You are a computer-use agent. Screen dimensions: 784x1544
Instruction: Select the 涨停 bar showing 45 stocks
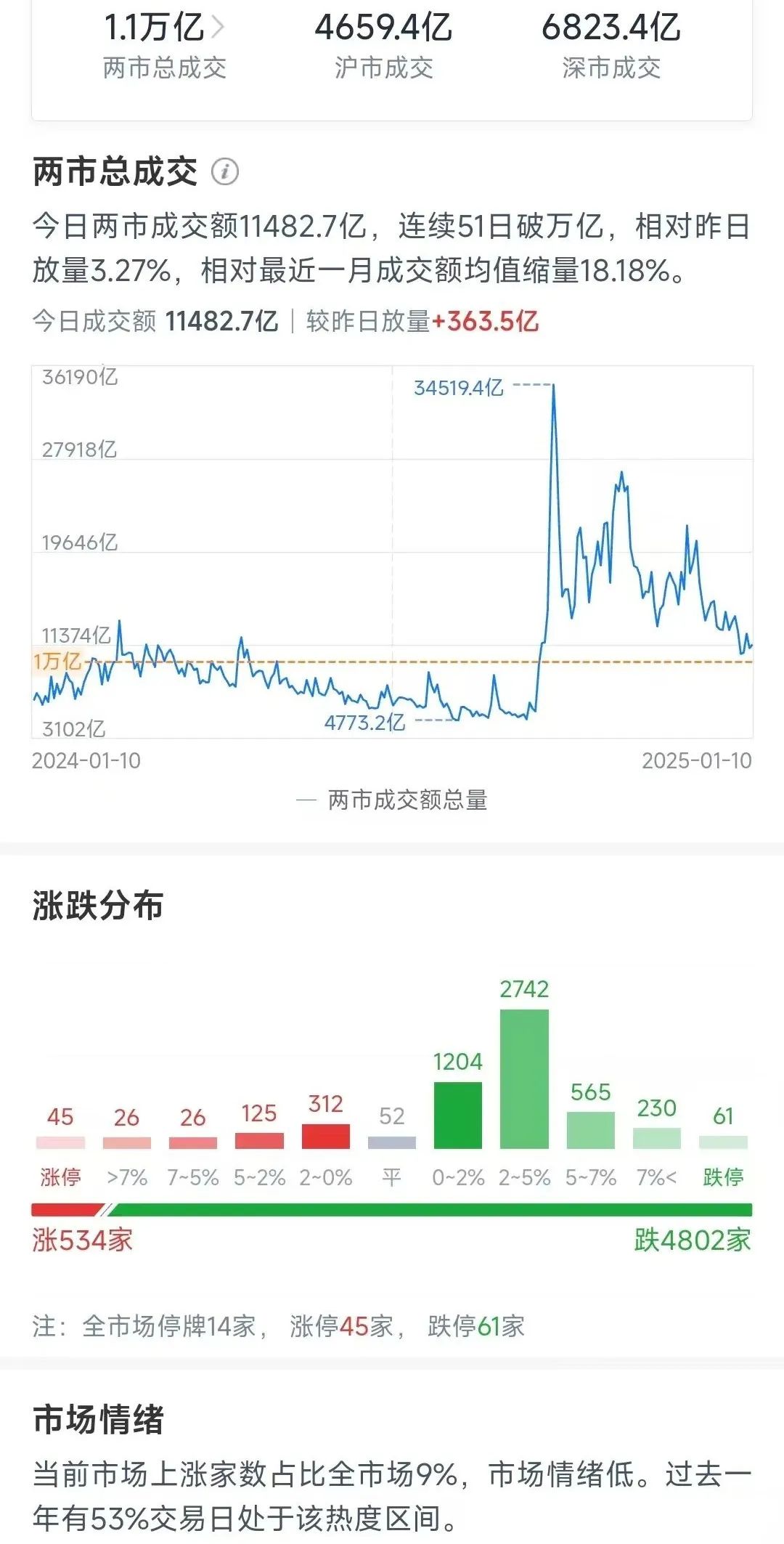(60, 1142)
